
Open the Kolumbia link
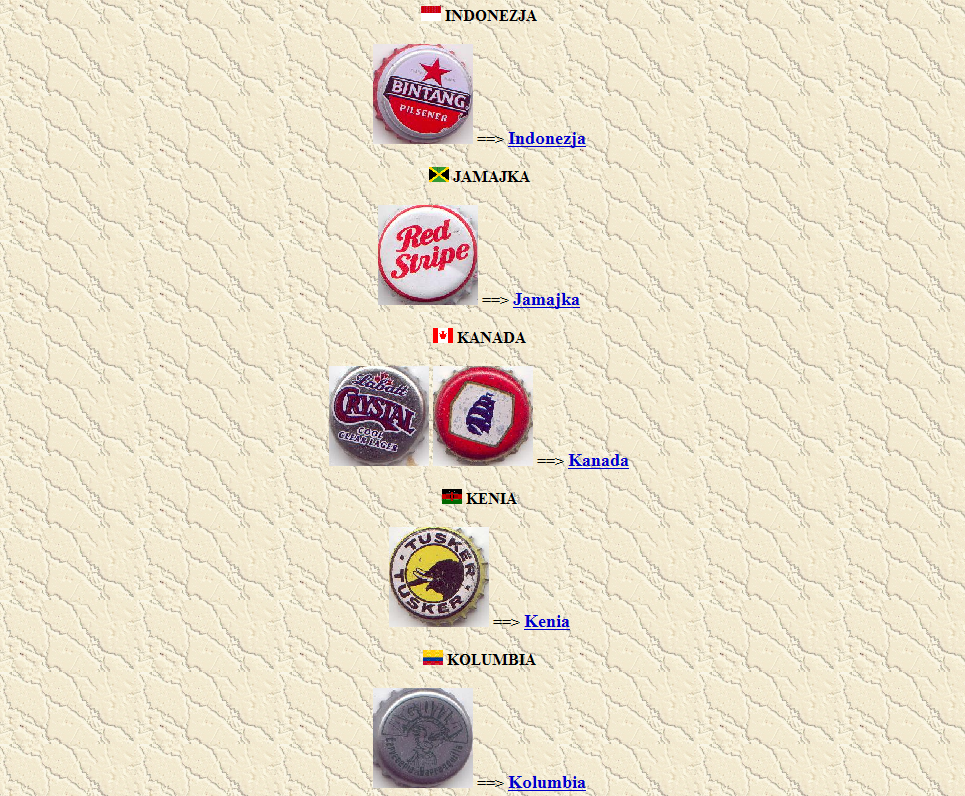coord(546,783)
